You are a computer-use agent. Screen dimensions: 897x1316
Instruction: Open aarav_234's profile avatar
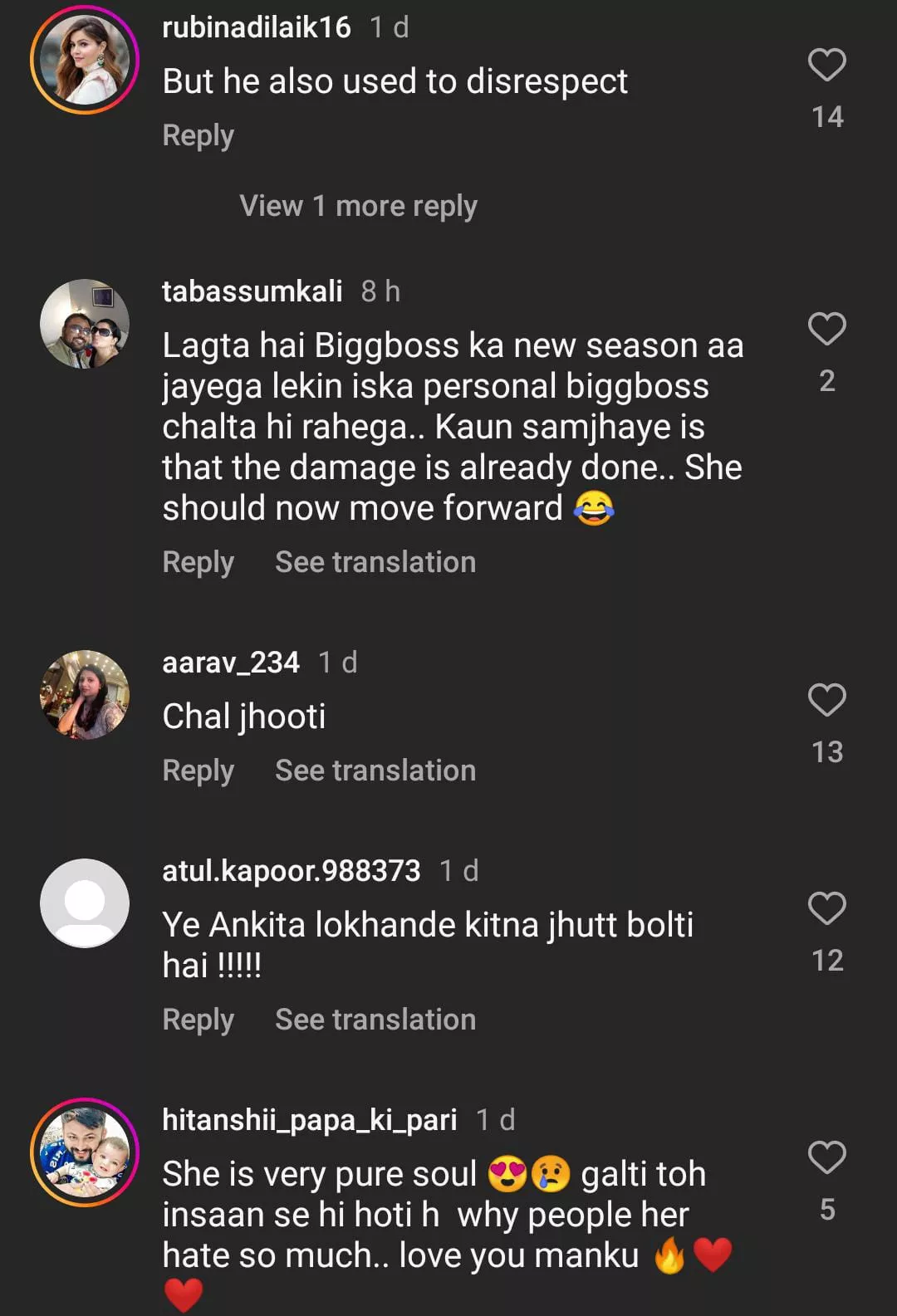point(85,695)
